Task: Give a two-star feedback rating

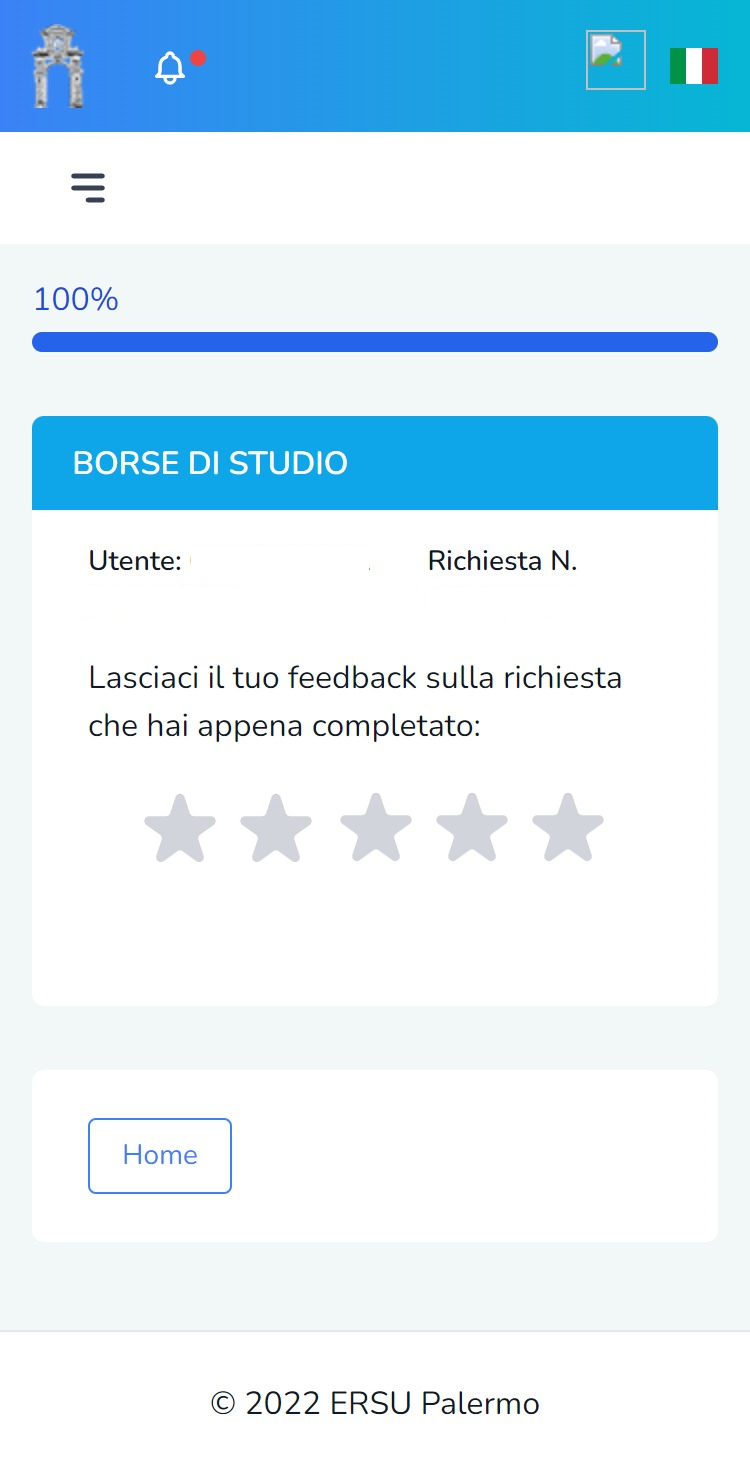Action: pos(276,828)
